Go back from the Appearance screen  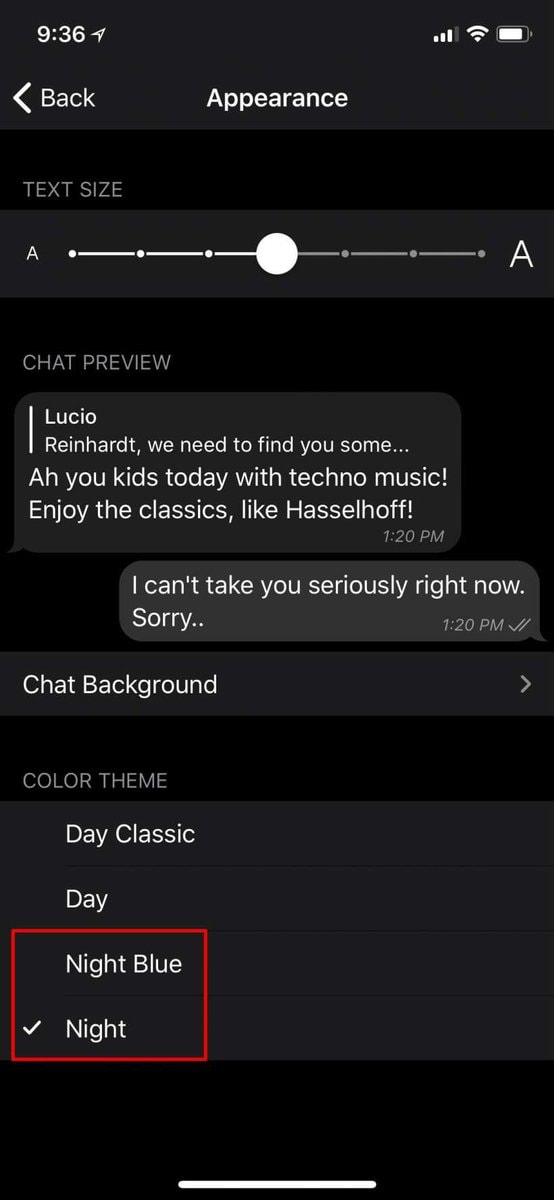53,98
